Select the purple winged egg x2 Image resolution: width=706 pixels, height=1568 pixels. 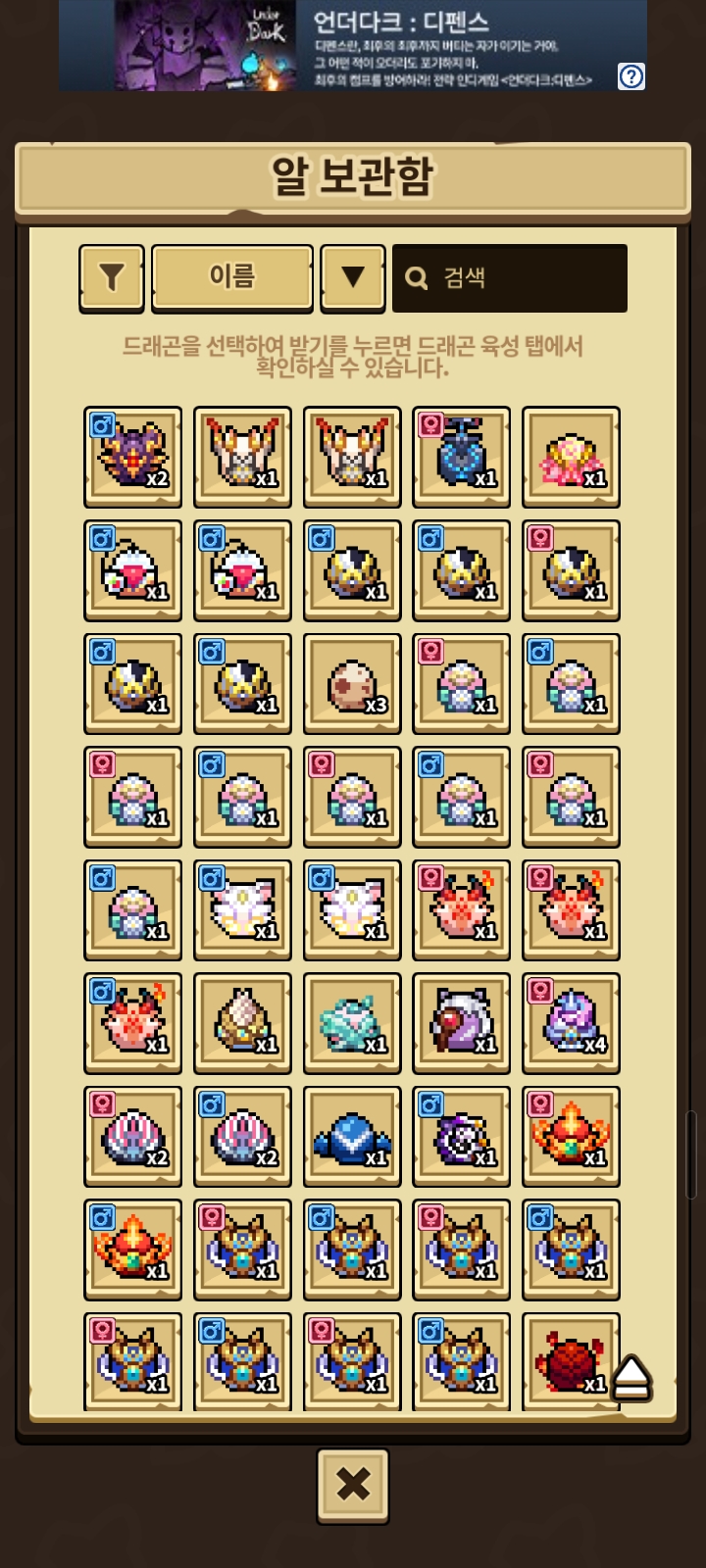coord(132,457)
